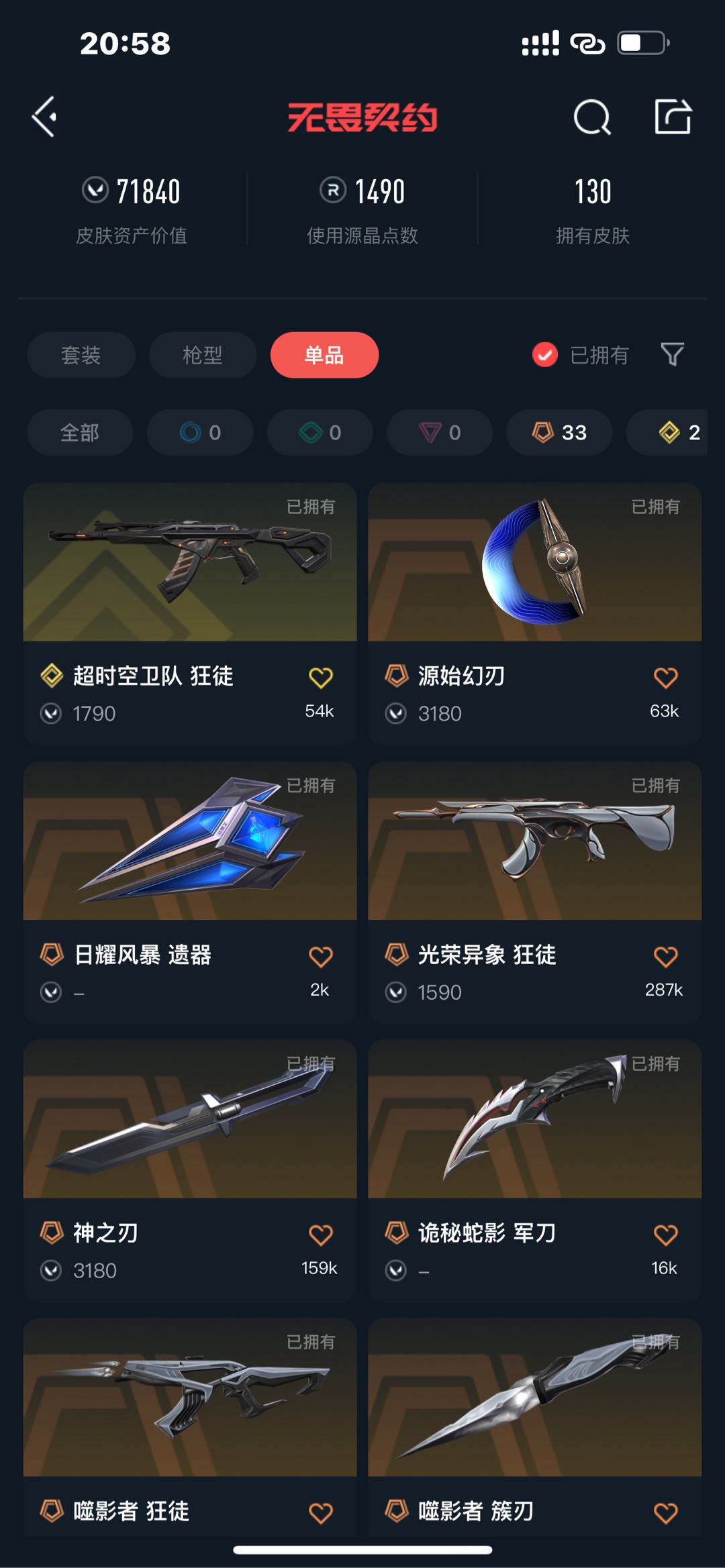Switch to the 套装 tab
Viewport: 725px width, 1568px height.
click(81, 355)
